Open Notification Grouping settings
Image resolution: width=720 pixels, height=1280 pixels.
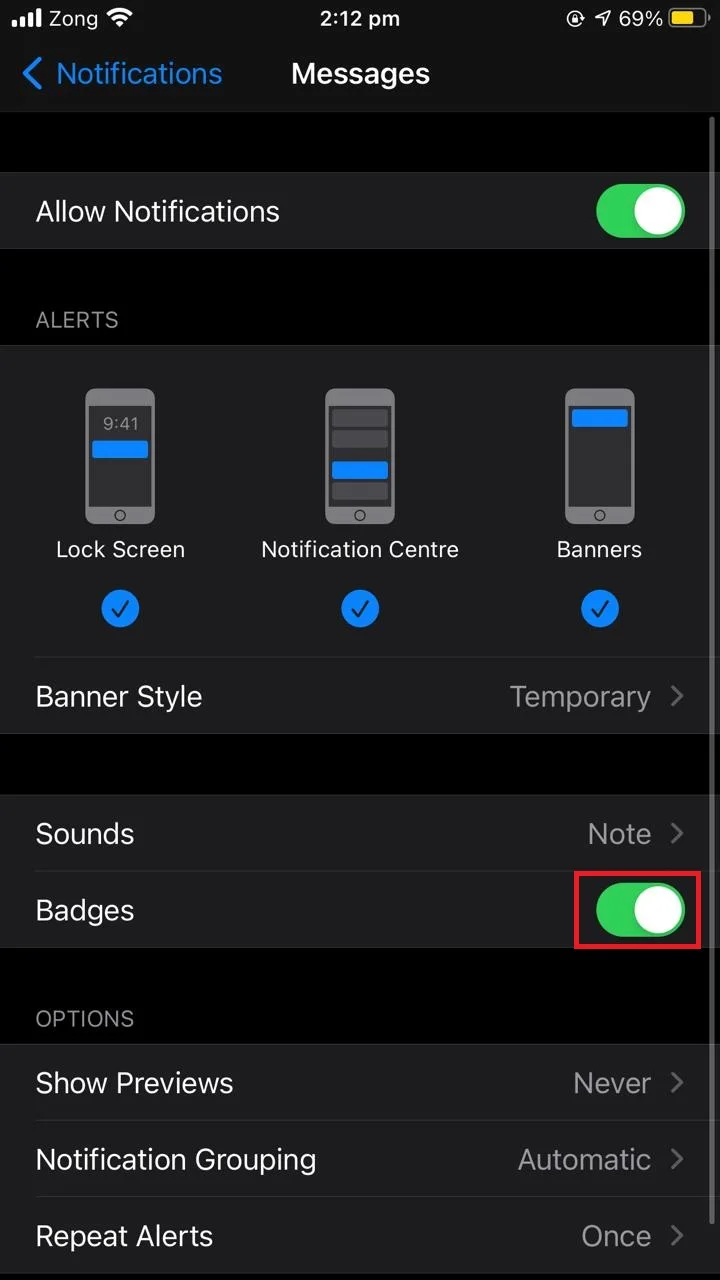point(360,1160)
